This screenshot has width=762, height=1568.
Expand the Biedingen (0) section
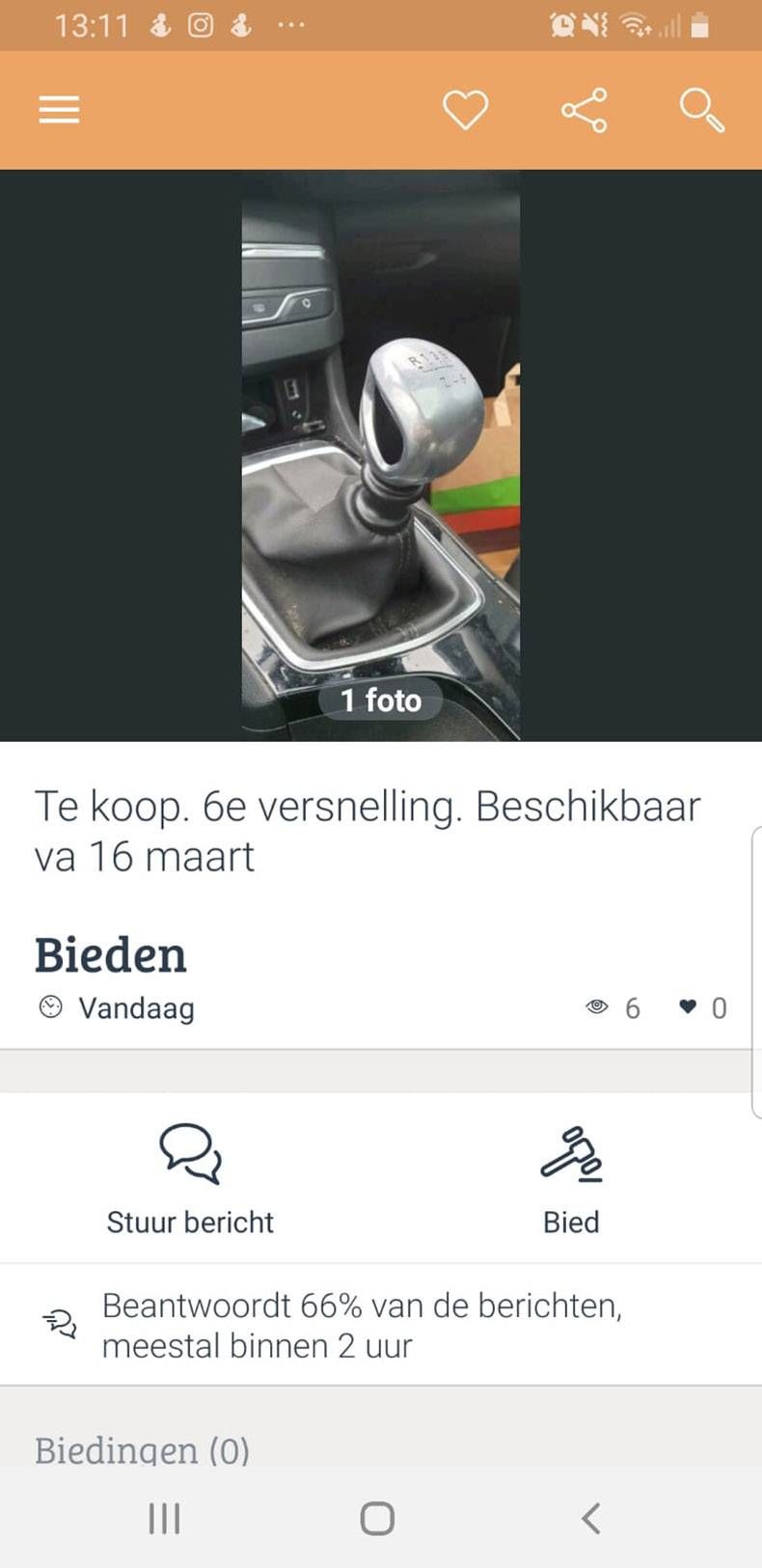(x=143, y=1449)
